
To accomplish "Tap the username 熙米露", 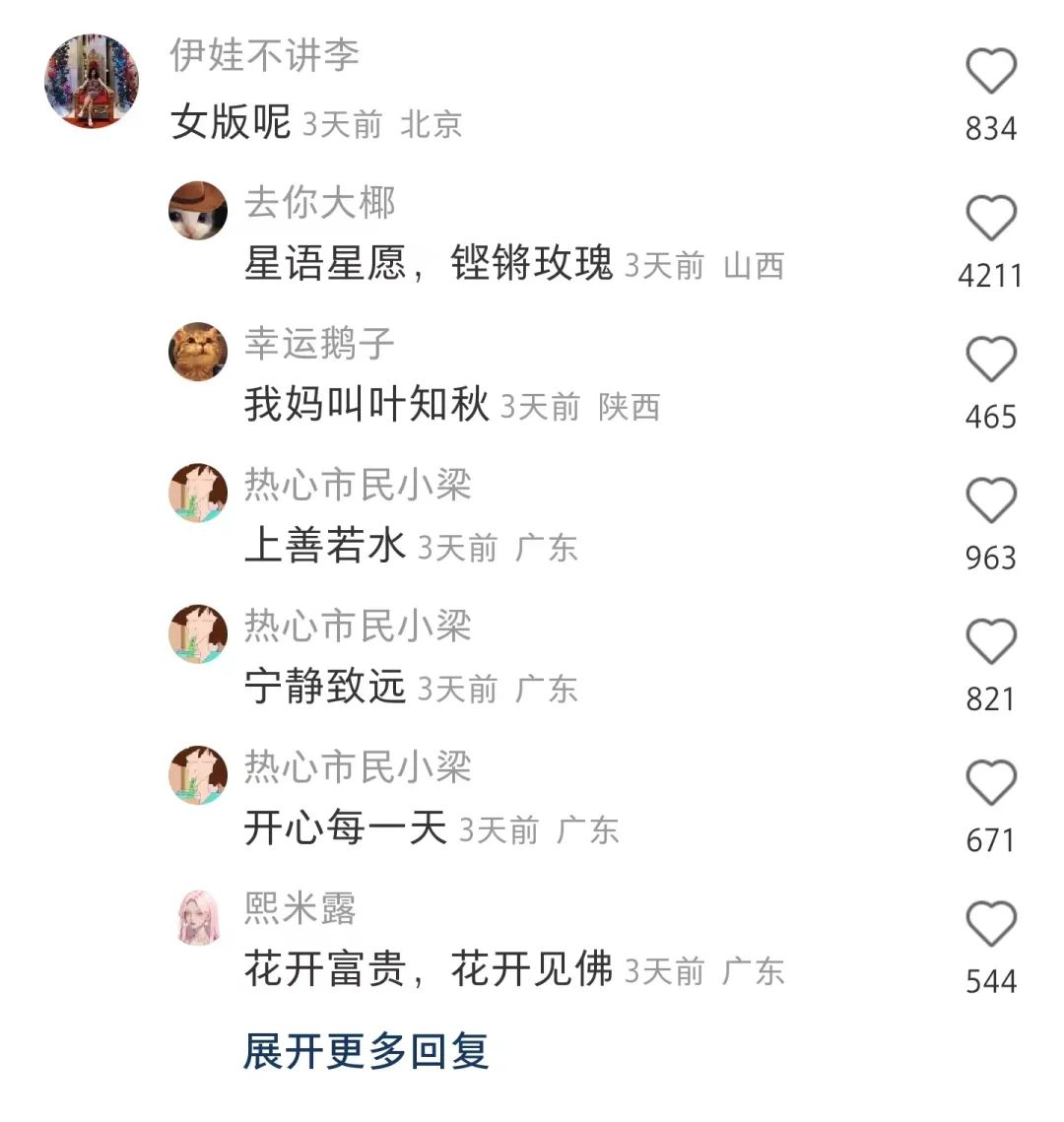I will click(x=299, y=908).
